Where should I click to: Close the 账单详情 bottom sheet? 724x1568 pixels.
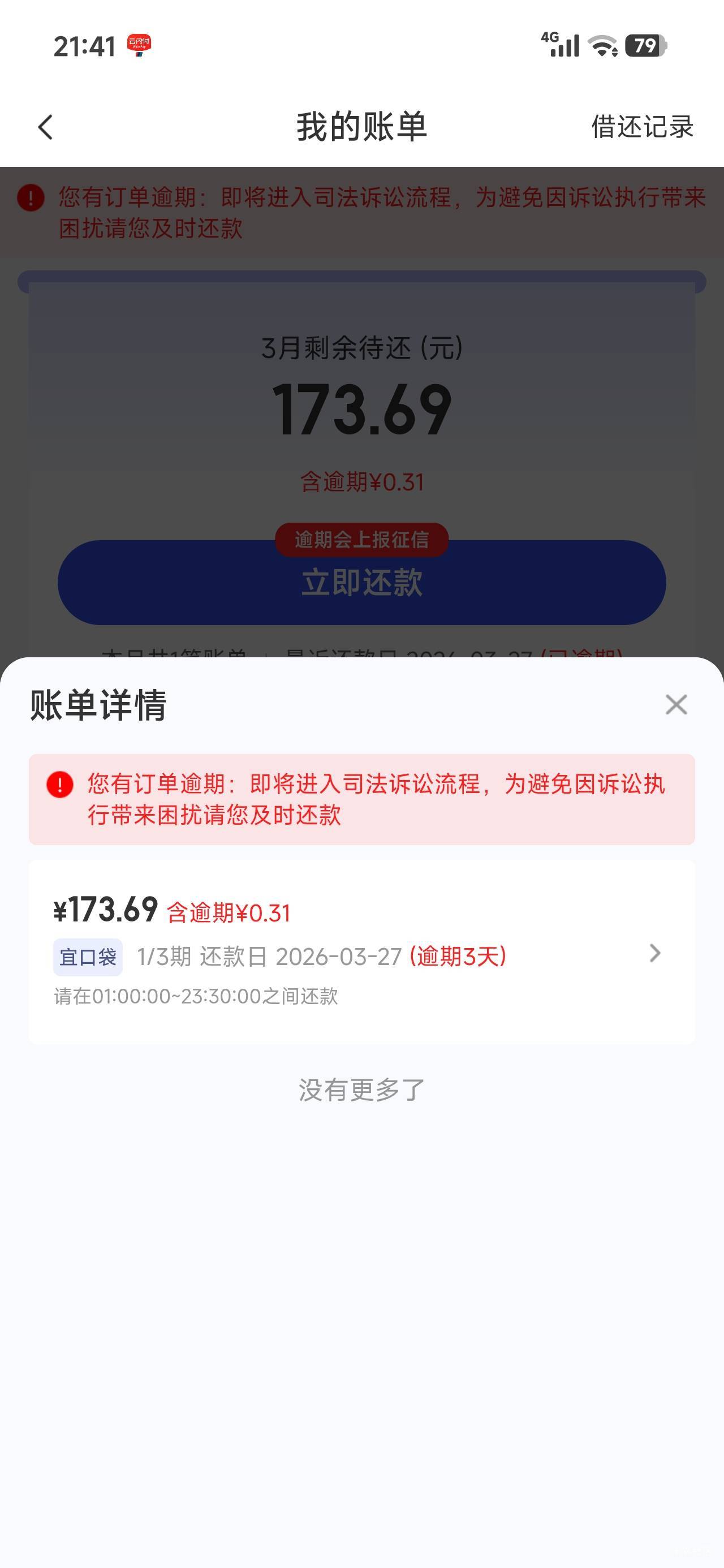(676, 704)
